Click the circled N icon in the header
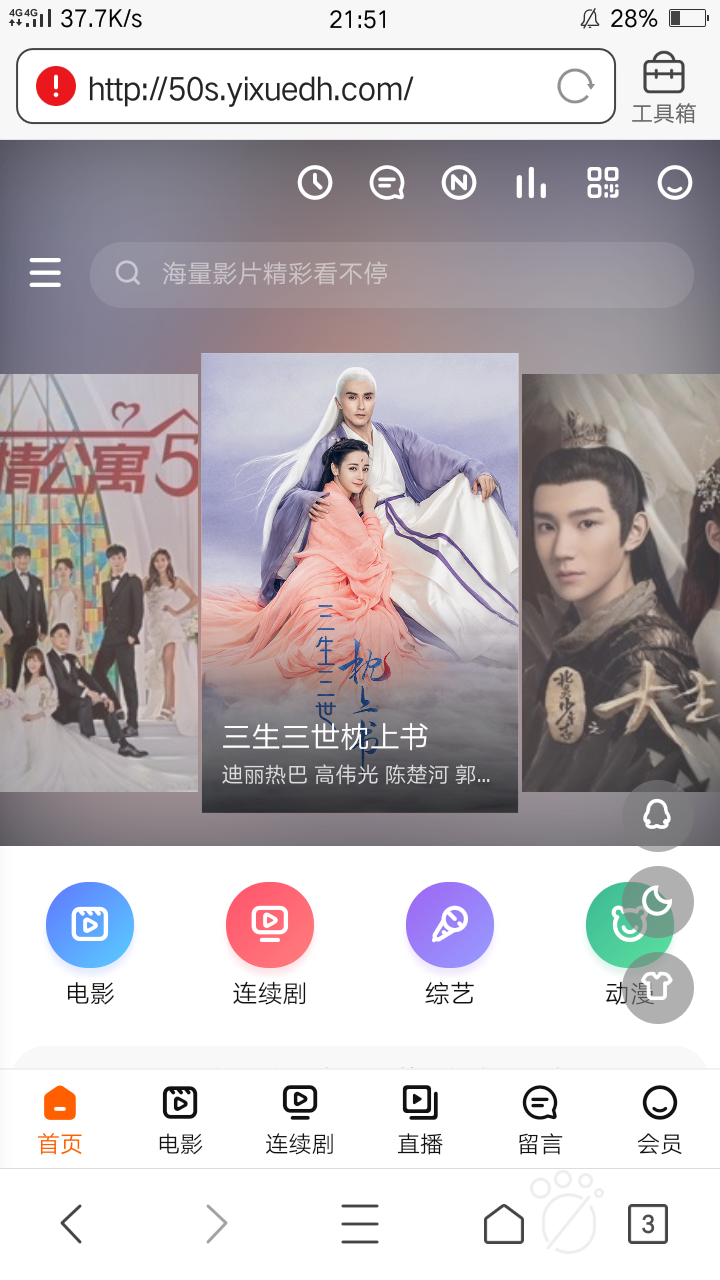 pos(458,182)
